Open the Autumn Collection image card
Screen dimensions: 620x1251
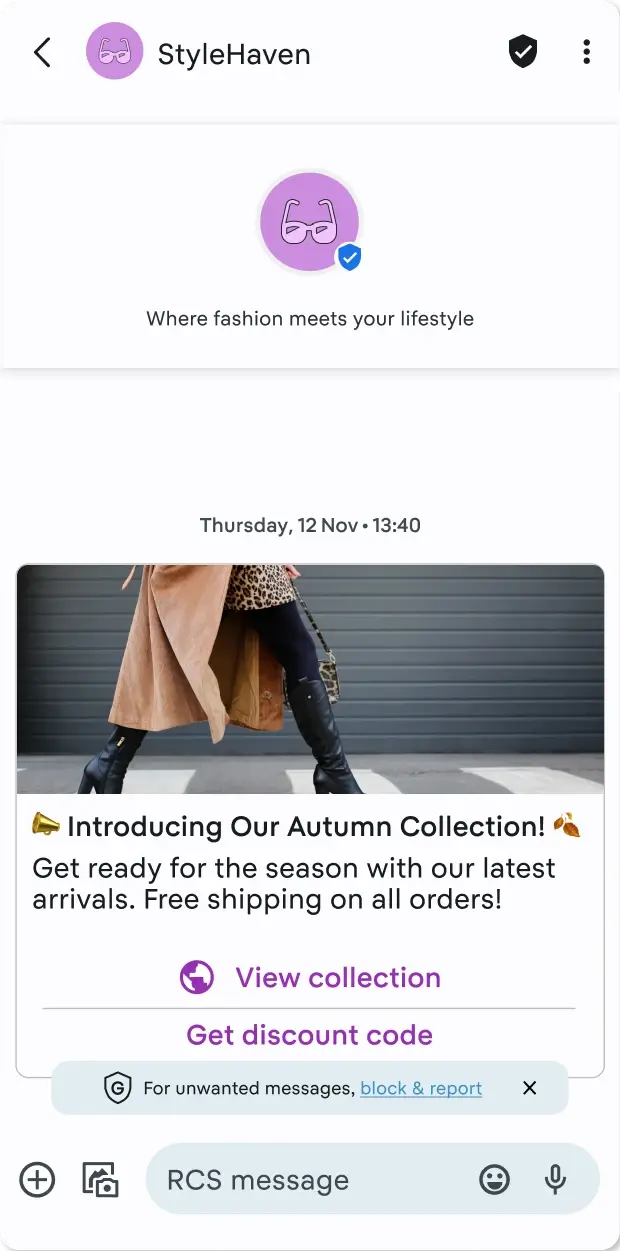click(310, 680)
